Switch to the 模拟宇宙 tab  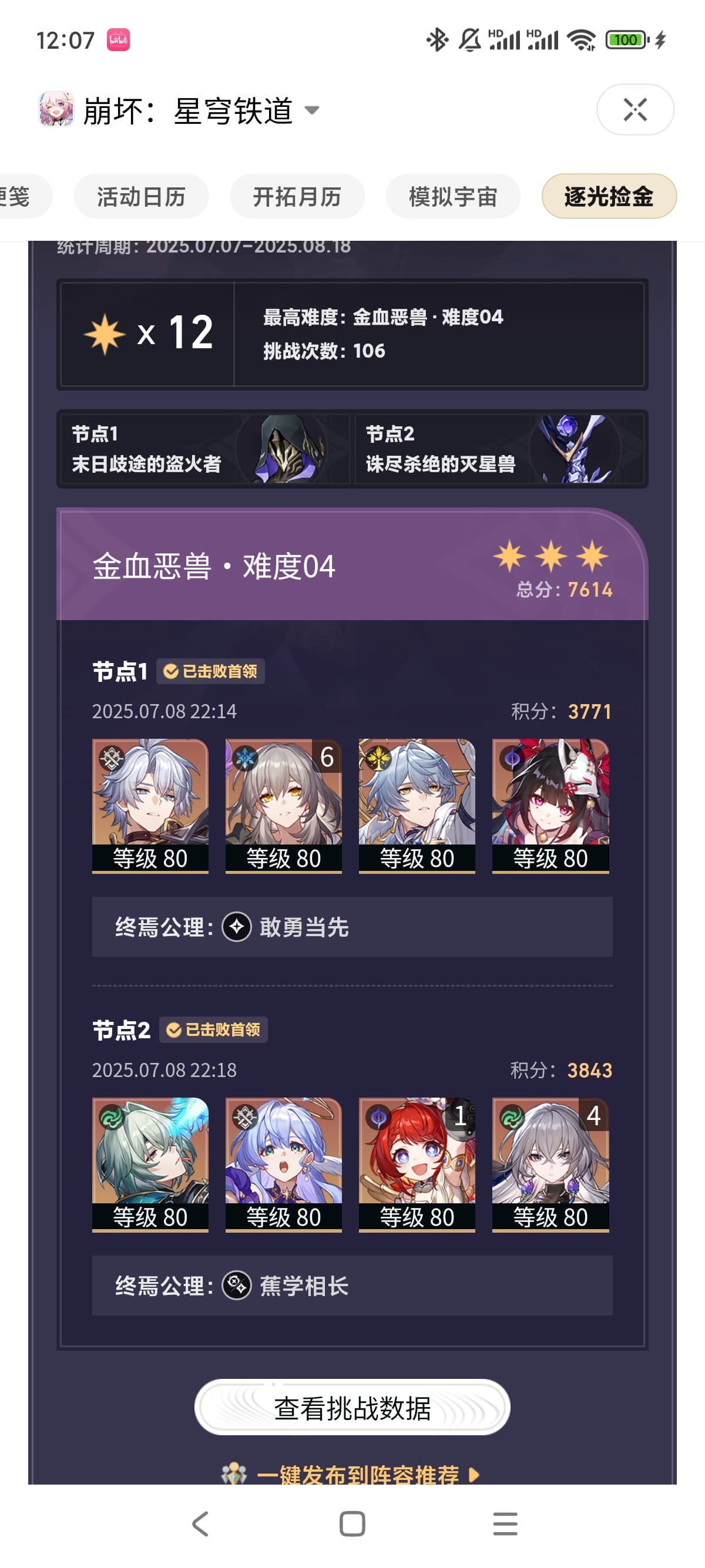pyautogui.click(x=452, y=197)
